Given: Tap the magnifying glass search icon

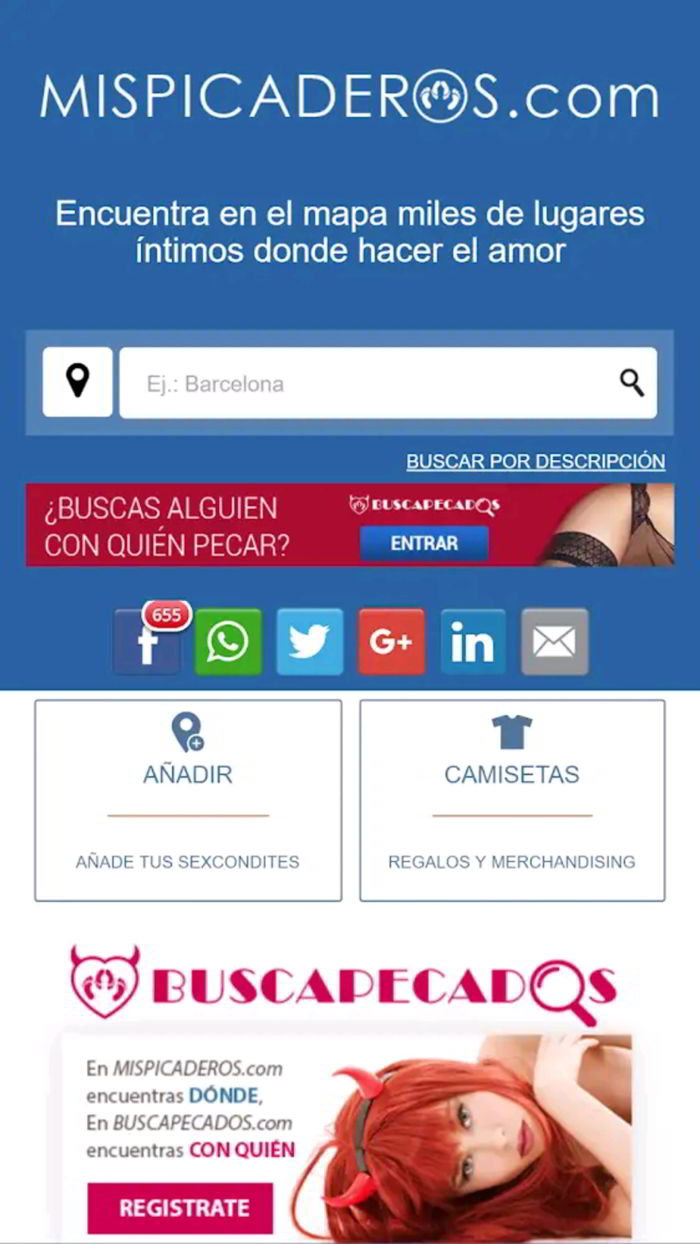Looking at the screenshot, I should pos(631,383).
